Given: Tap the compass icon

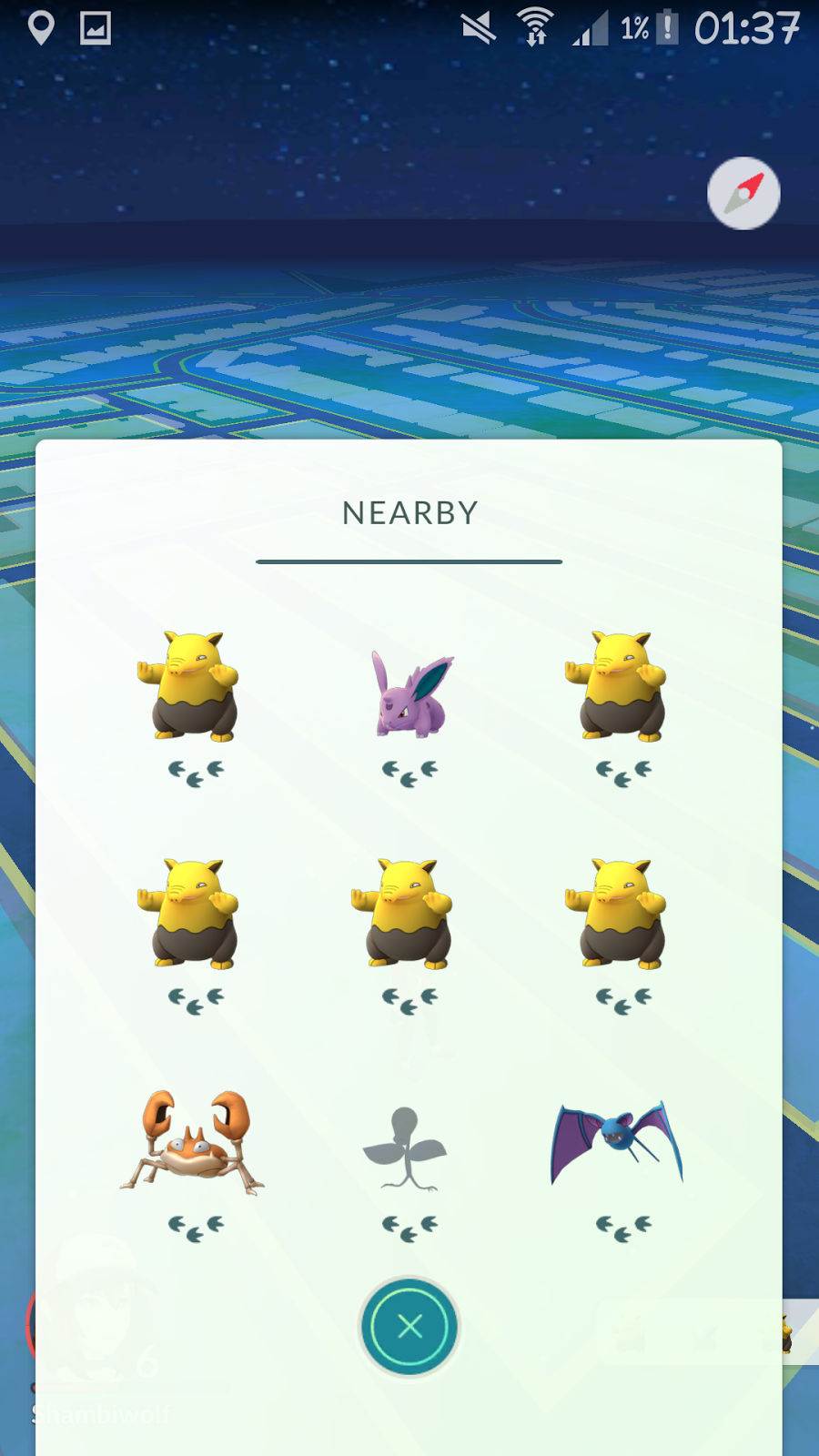Looking at the screenshot, I should pos(743,193).
